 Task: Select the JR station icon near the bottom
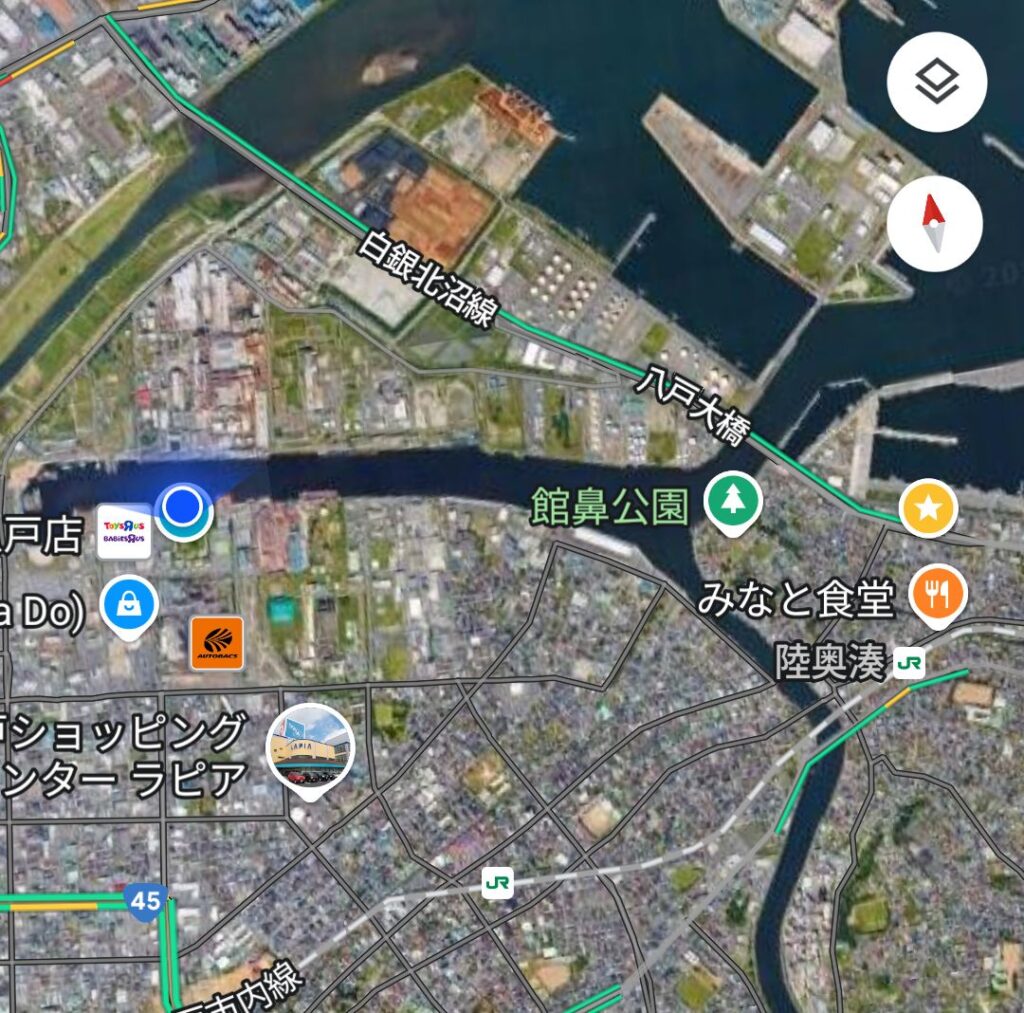[497, 883]
